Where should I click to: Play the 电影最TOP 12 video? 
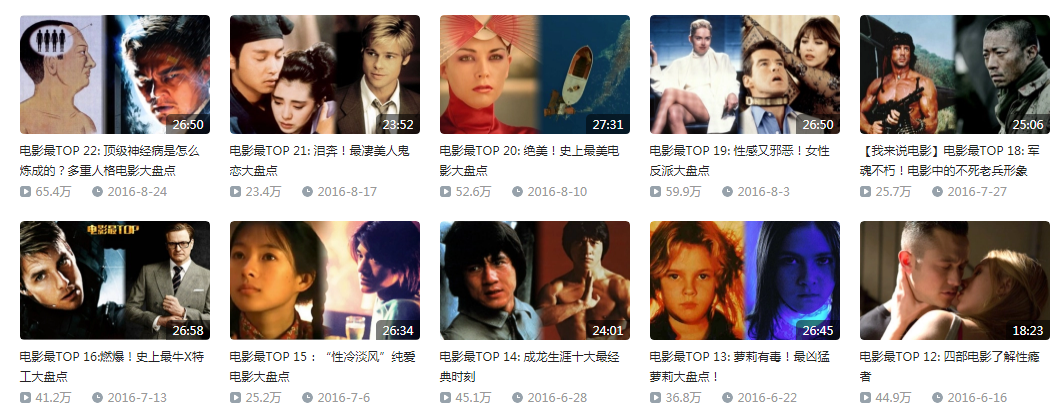[x=955, y=280]
